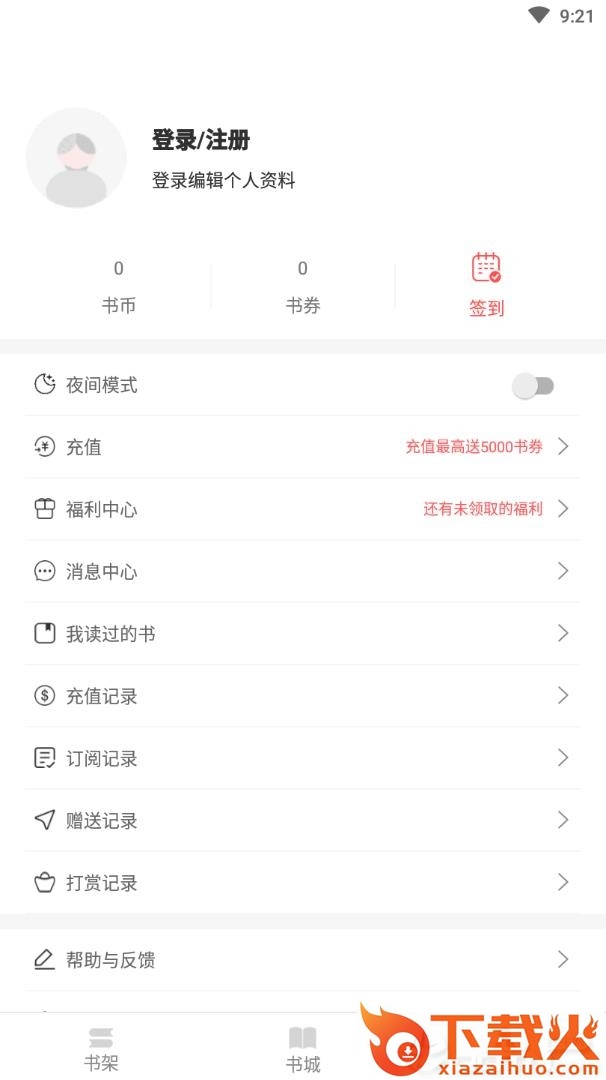Image resolution: width=606 pixels, height=1080 pixels.
Task: Check the 书券 voucher balance
Action: pos(303,286)
